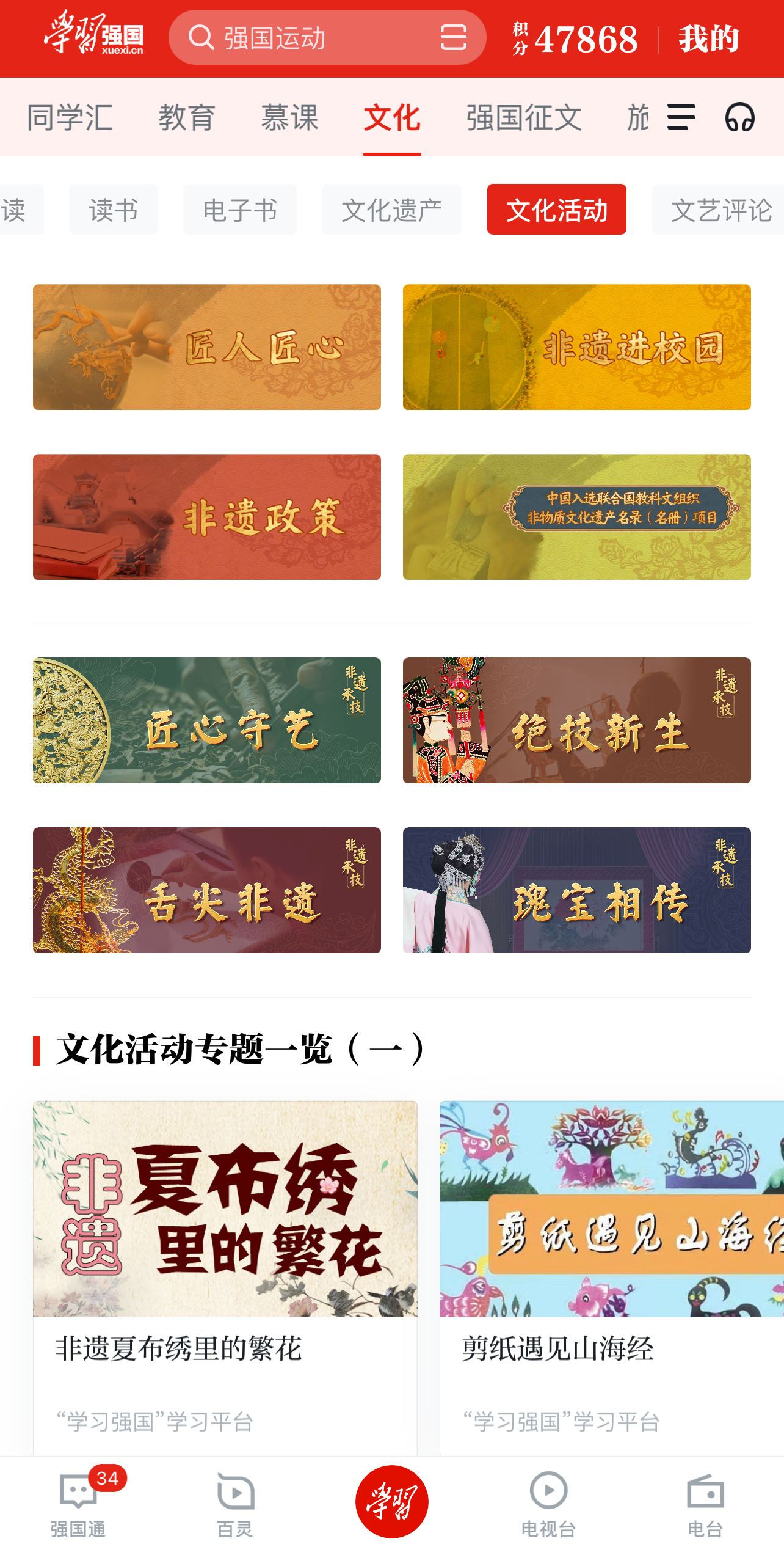Screen dimensions: 784x1558
Task: Switch to the 强国征文 tab
Action: point(524,117)
